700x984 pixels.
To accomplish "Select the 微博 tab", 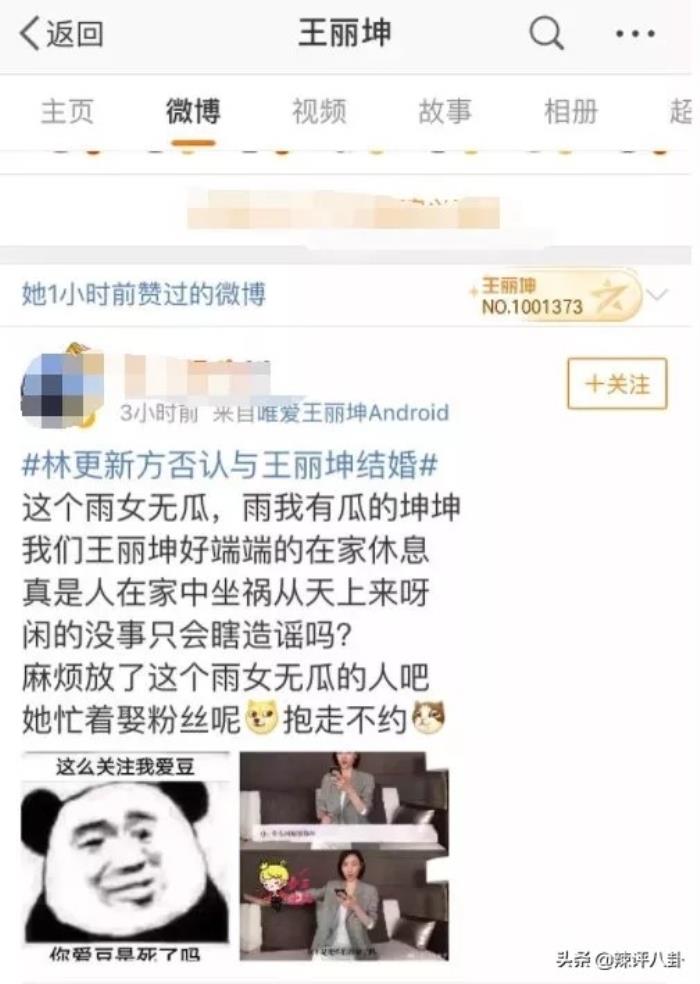I will coord(193,112).
